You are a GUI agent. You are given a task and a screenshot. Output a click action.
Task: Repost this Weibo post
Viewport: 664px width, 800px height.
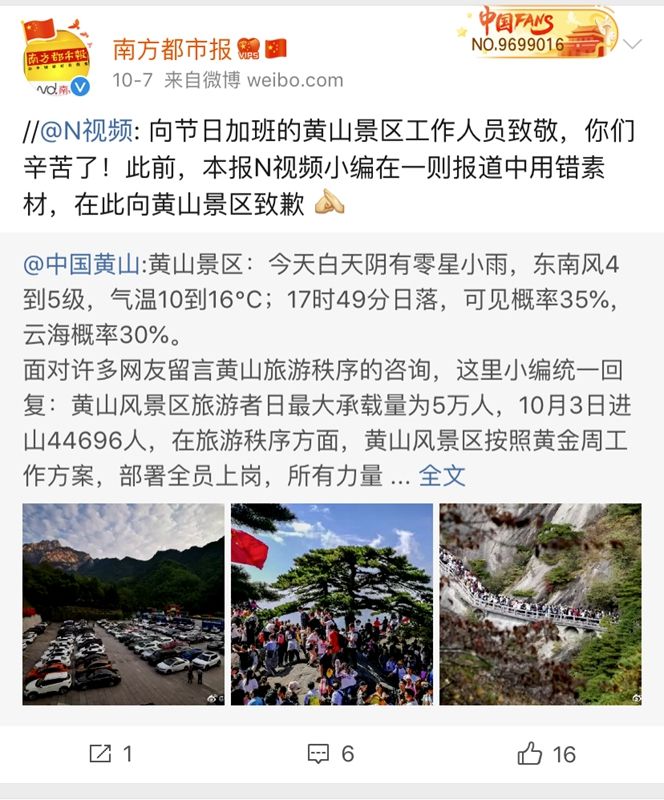point(111,753)
